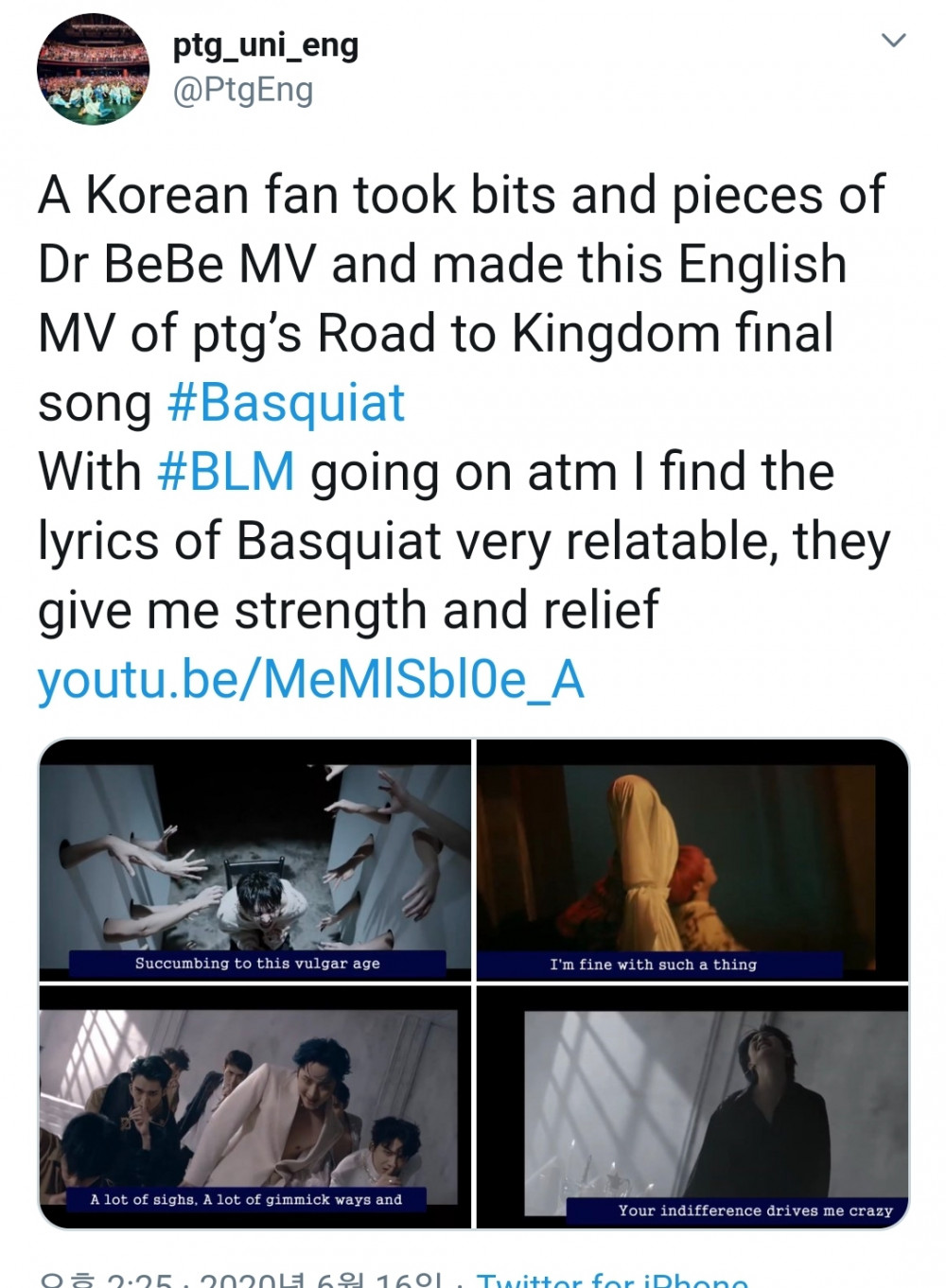The image size is (946, 1288).
Task: Open the tweet options chevron menu
Action: click(893, 40)
